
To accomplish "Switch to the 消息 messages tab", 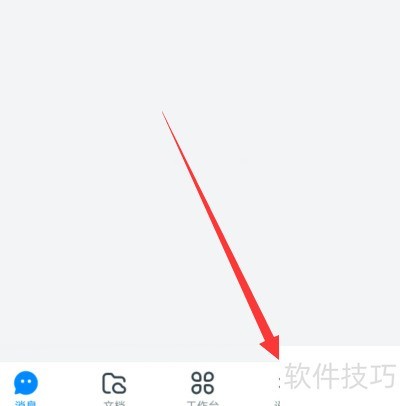I will click(x=26, y=387).
